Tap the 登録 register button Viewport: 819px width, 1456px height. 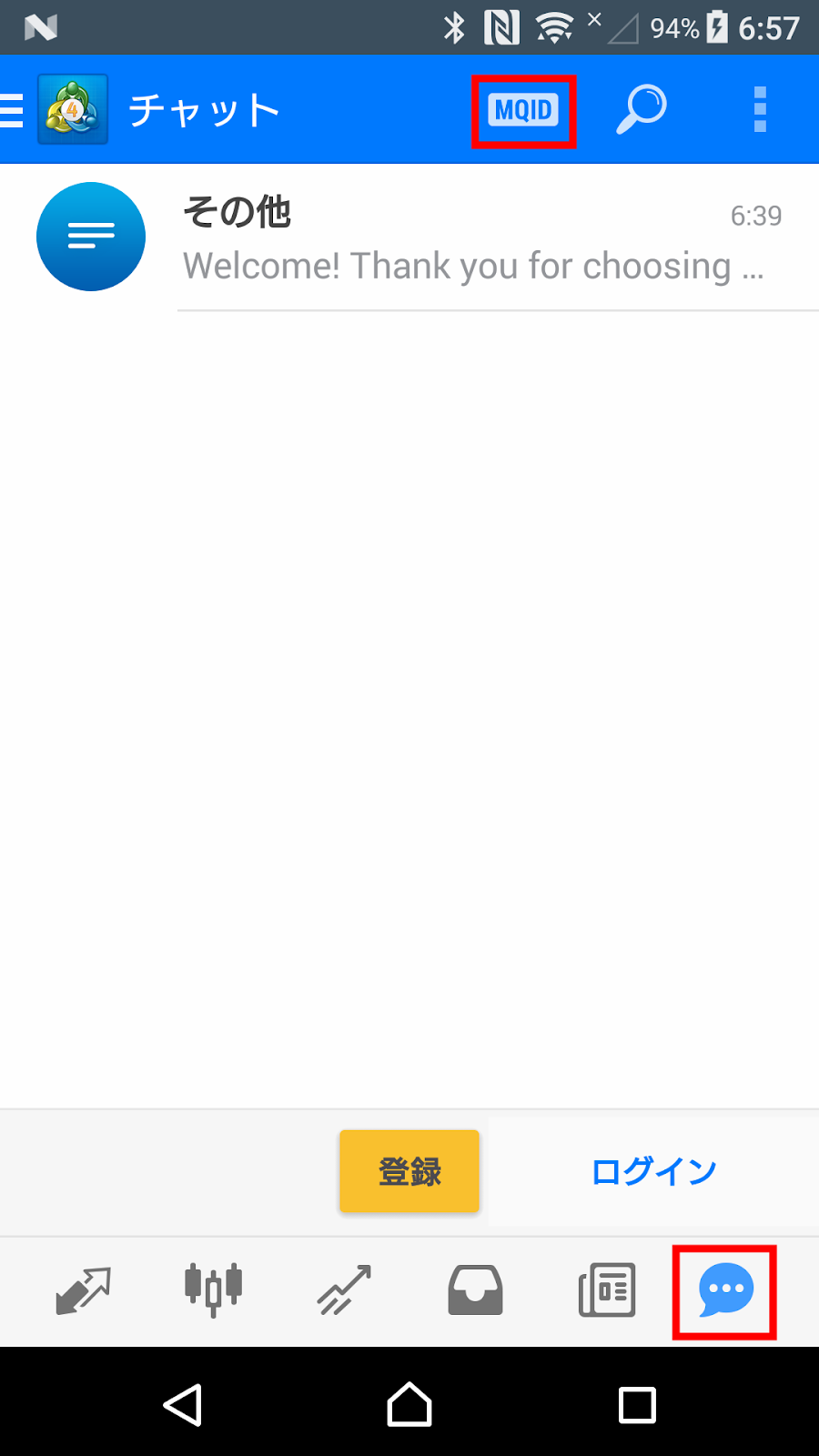(409, 1171)
